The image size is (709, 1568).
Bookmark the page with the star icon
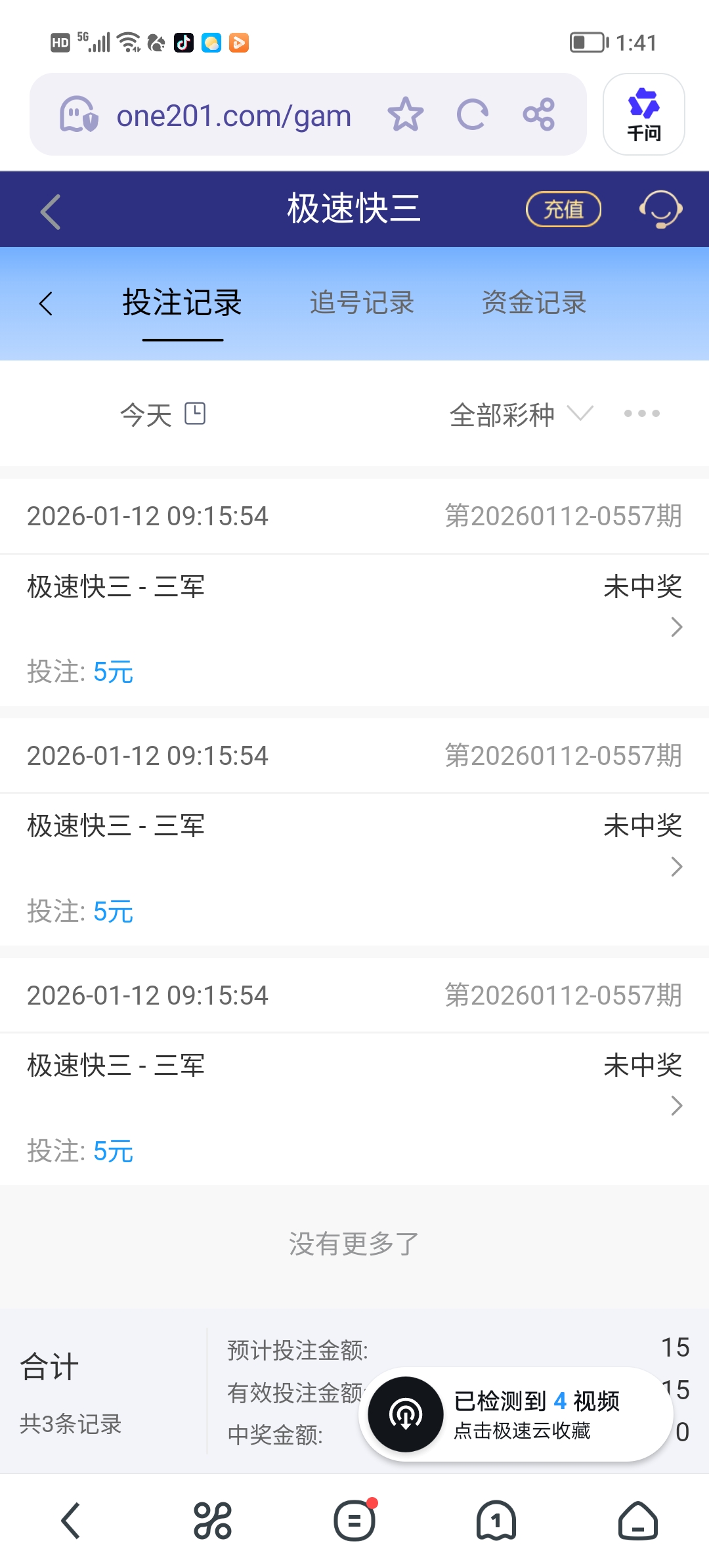click(x=406, y=114)
